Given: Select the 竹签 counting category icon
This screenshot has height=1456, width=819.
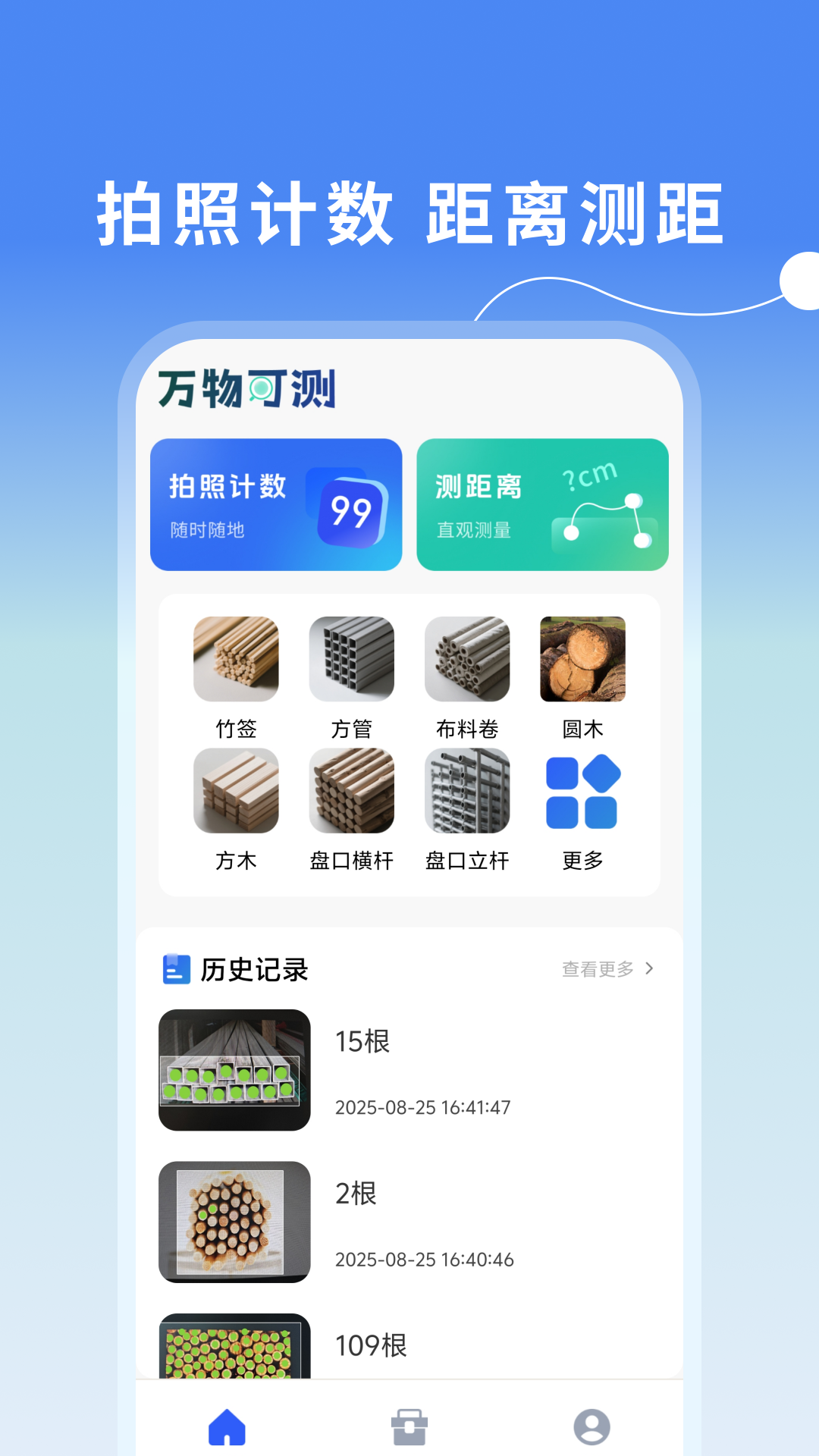Looking at the screenshot, I should pyautogui.click(x=236, y=659).
